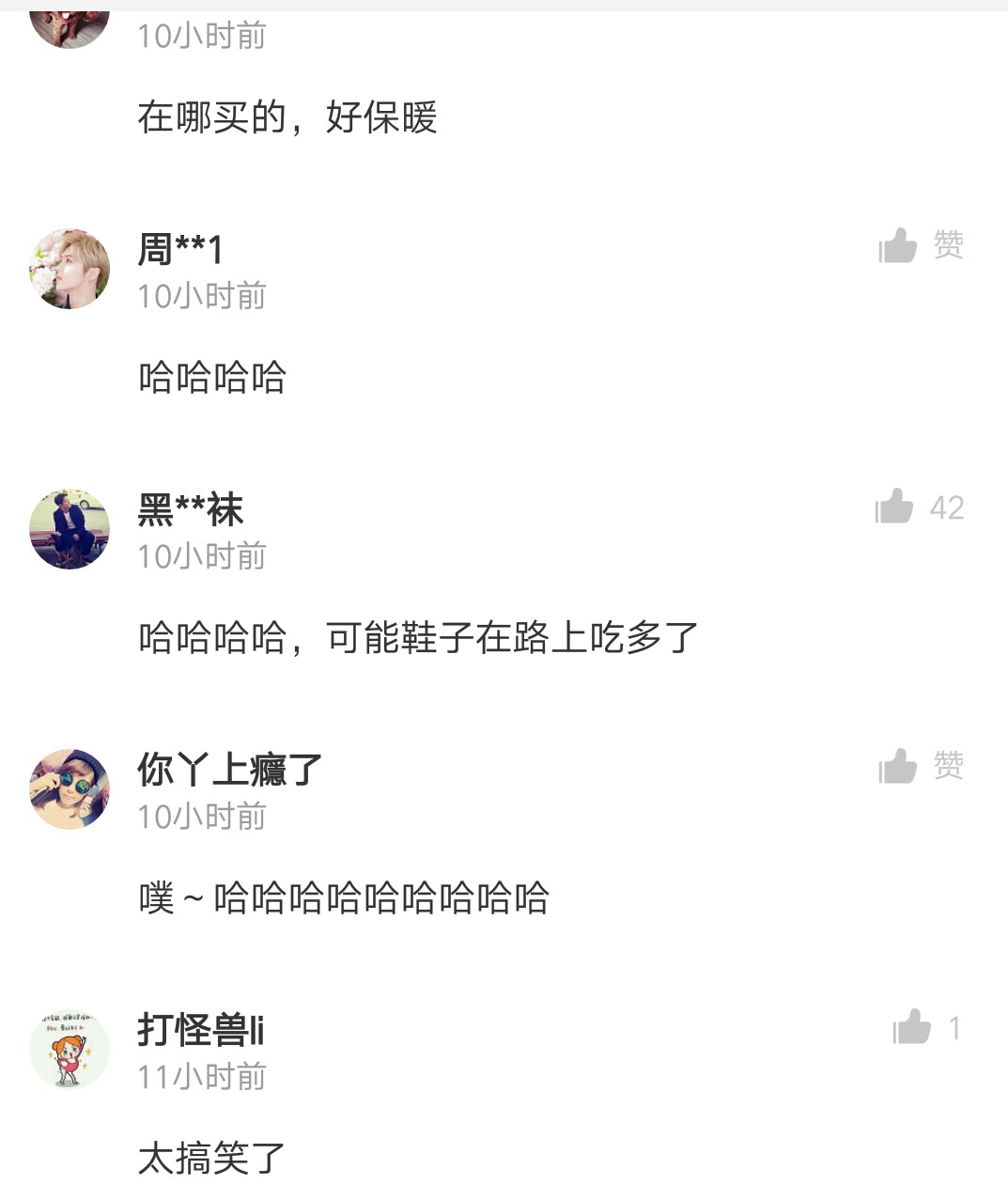
Task: Open the avatar of 你丫上瘾了
Action: tap(70, 789)
